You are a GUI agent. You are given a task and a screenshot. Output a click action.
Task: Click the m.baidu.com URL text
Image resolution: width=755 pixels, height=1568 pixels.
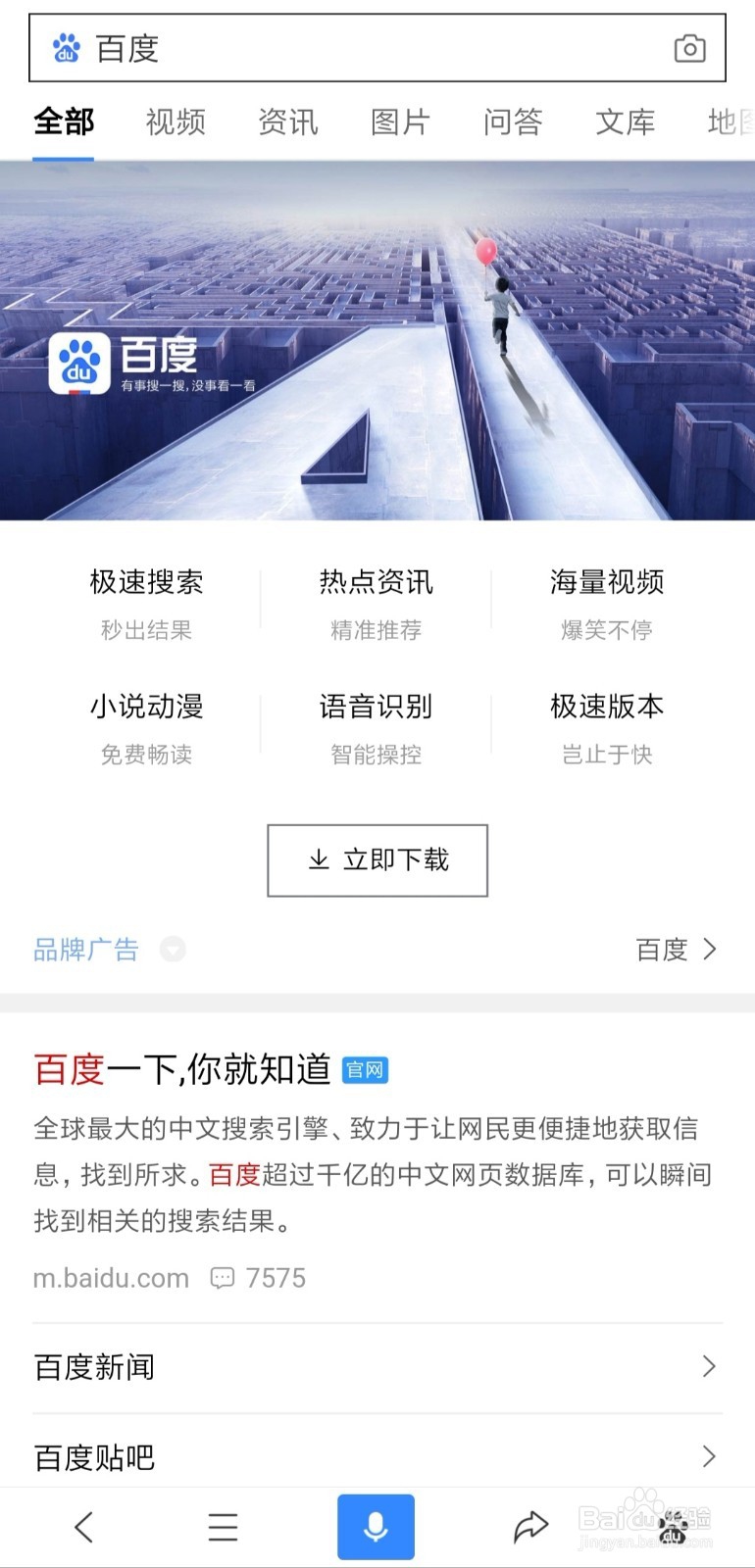pyautogui.click(x=111, y=1277)
